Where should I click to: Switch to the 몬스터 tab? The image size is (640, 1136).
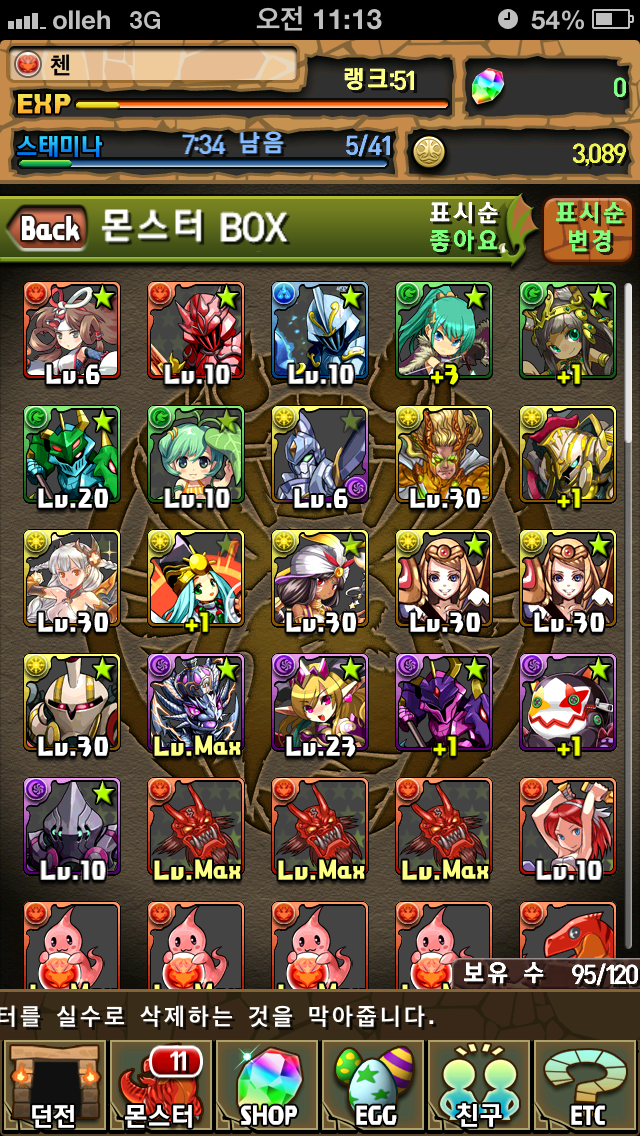click(x=160, y=1086)
